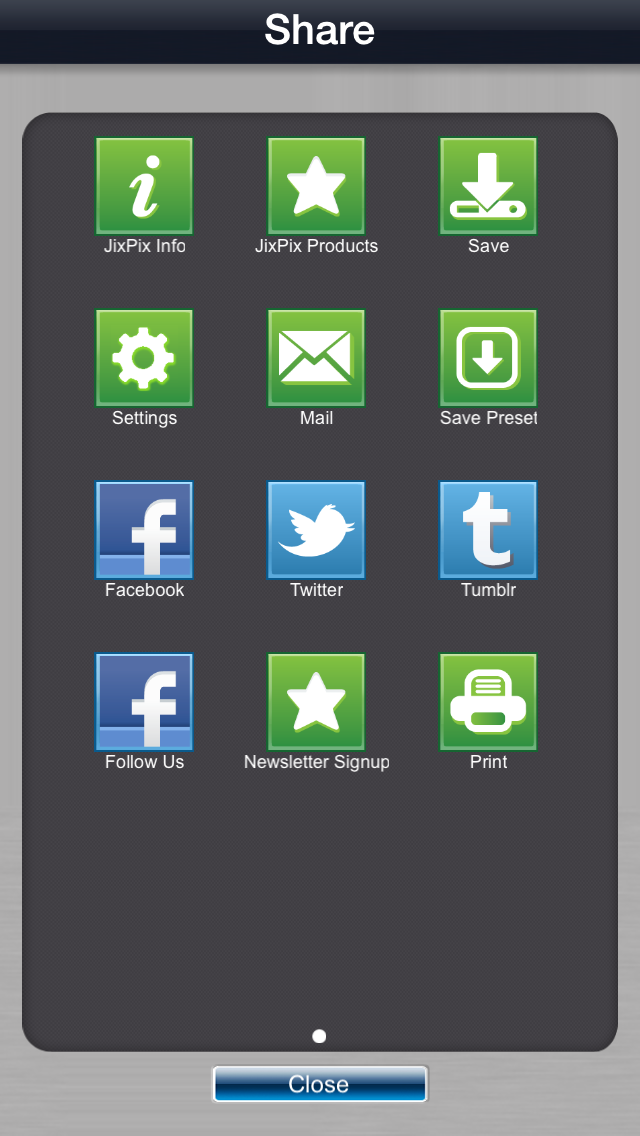Image resolution: width=640 pixels, height=1136 pixels.
Task: Open Newsletter Signup
Action: 316,701
